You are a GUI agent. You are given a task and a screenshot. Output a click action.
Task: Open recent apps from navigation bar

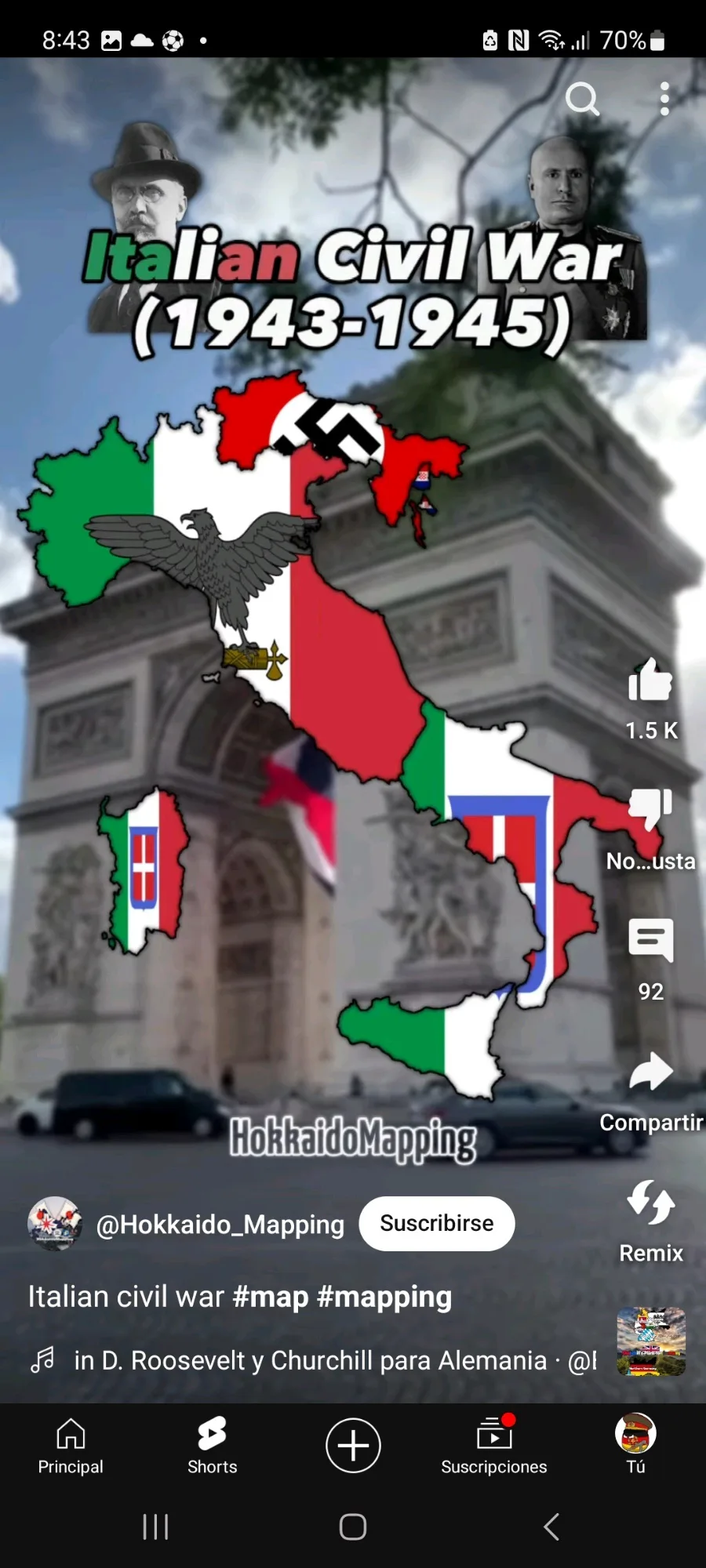[155, 1526]
